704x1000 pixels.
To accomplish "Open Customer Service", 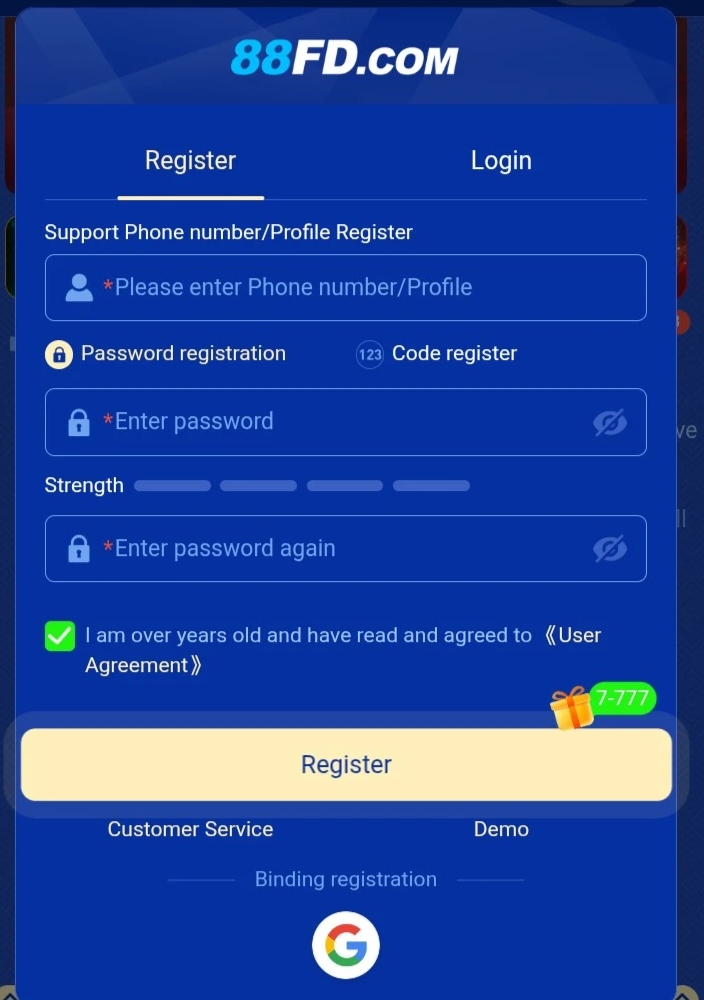I will pos(190,829).
